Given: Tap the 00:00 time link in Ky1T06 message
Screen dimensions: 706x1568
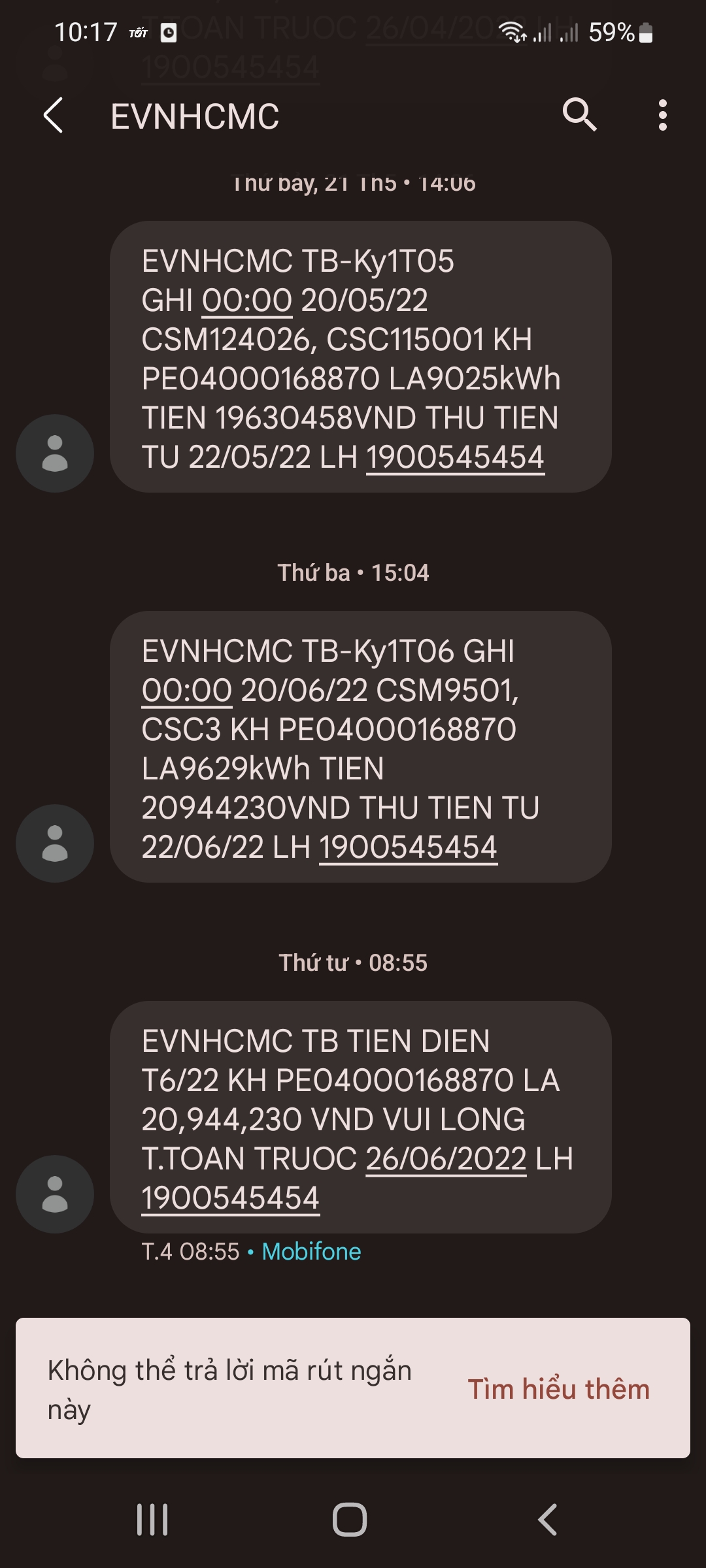Looking at the screenshot, I should (x=187, y=691).
